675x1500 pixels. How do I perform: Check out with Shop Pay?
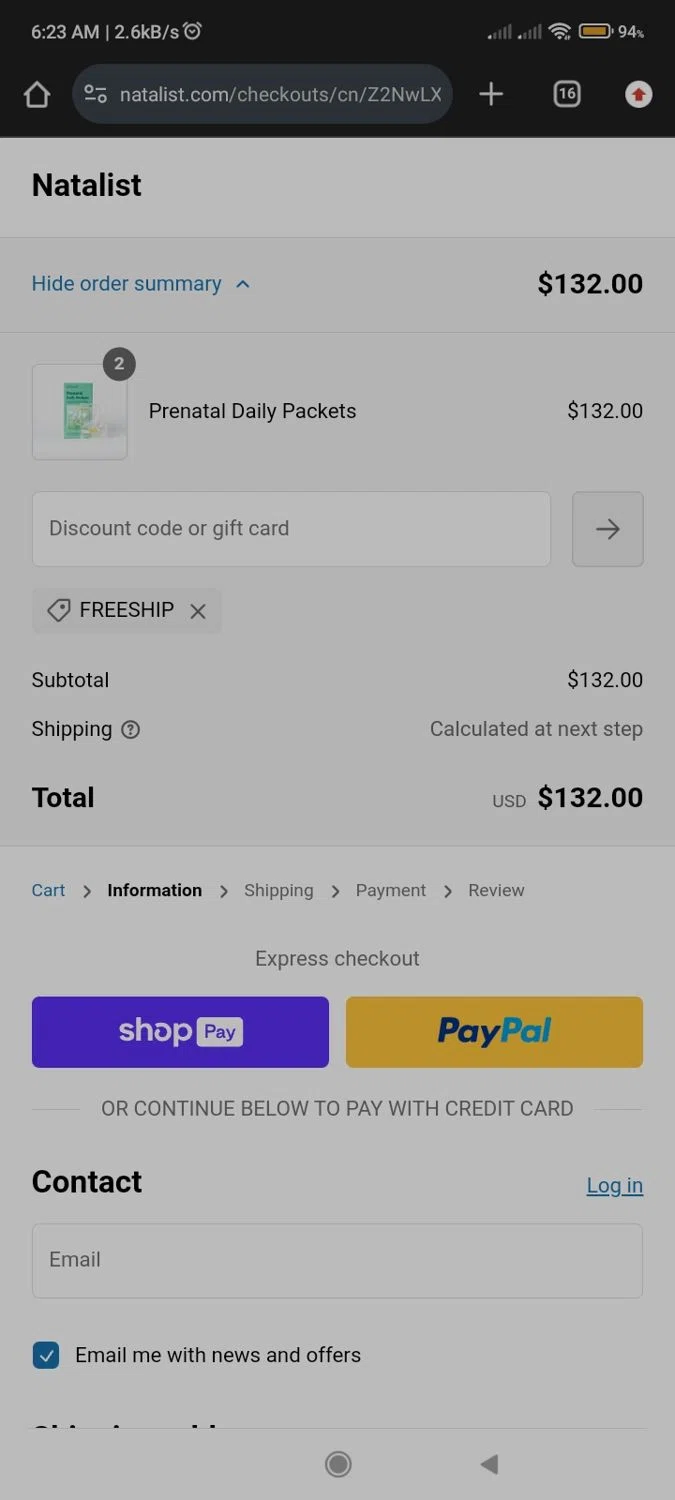[180, 1032]
